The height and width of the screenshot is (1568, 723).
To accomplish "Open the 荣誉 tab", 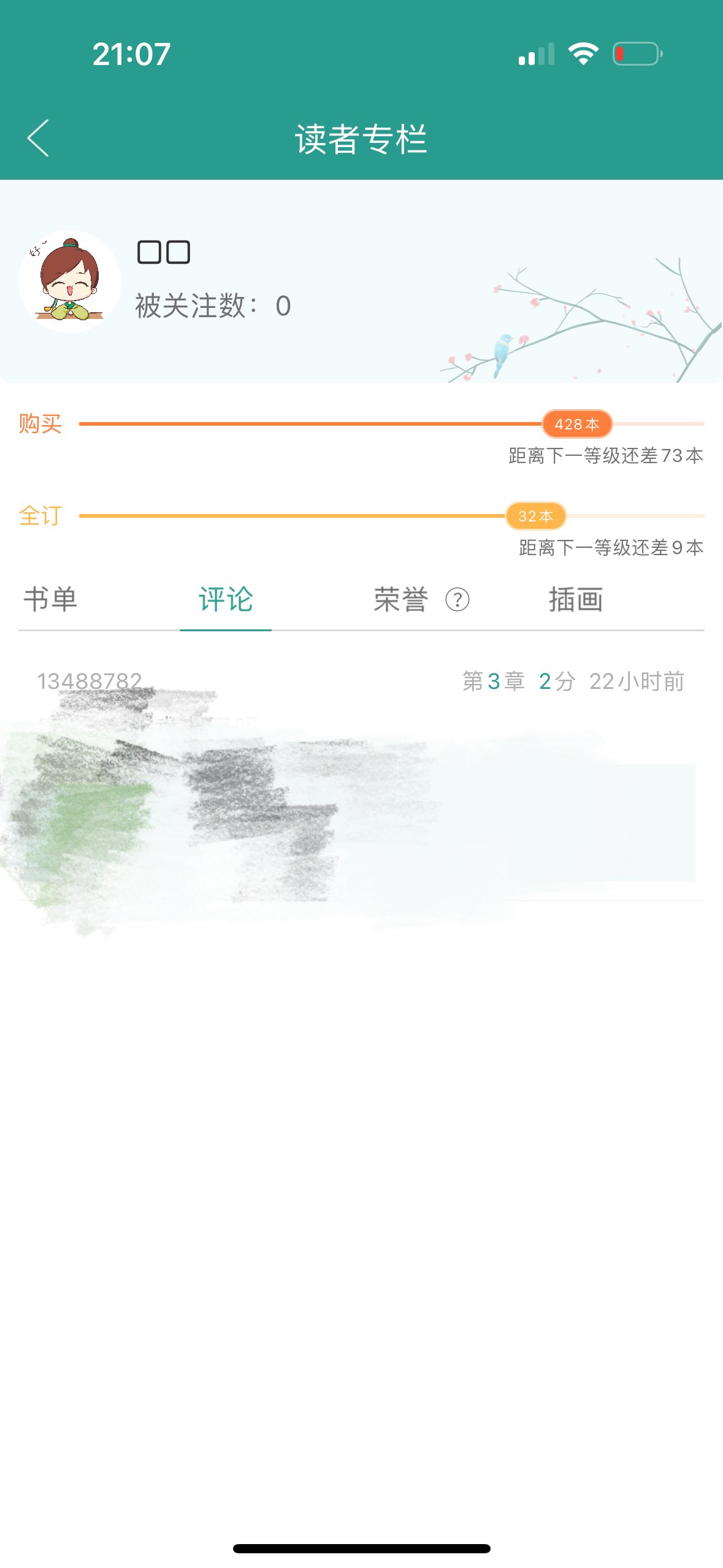I will click(x=400, y=599).
